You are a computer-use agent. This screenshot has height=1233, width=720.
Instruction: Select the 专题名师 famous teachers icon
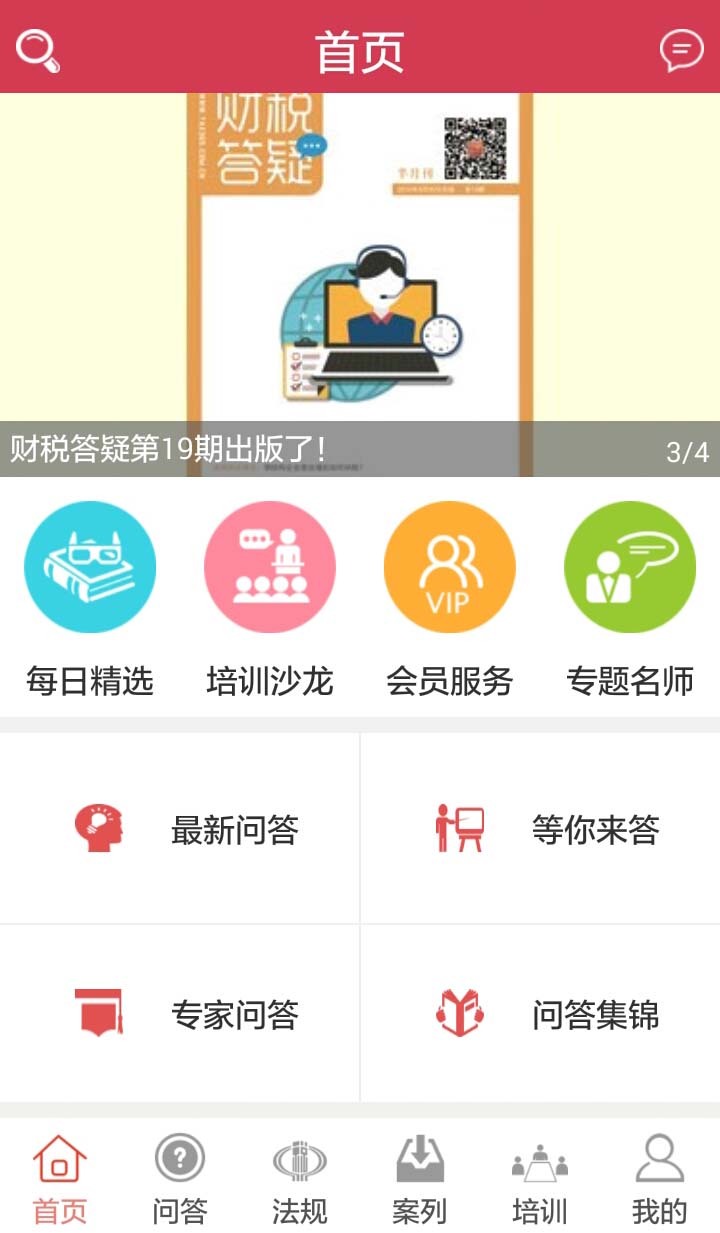click(x=630, y=566)
